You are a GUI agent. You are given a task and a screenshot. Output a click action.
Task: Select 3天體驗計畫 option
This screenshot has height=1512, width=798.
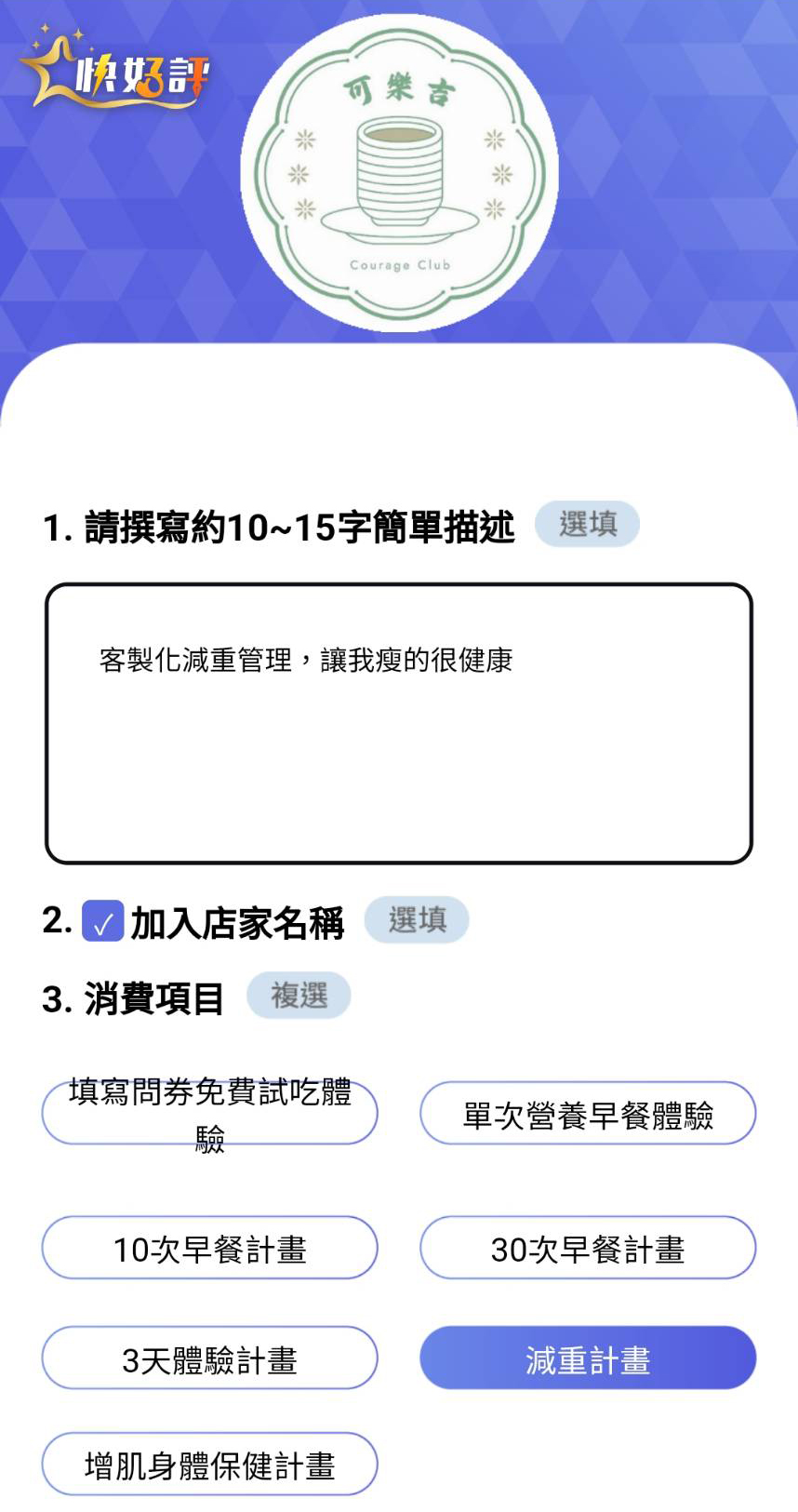[x=209, y=1358]
